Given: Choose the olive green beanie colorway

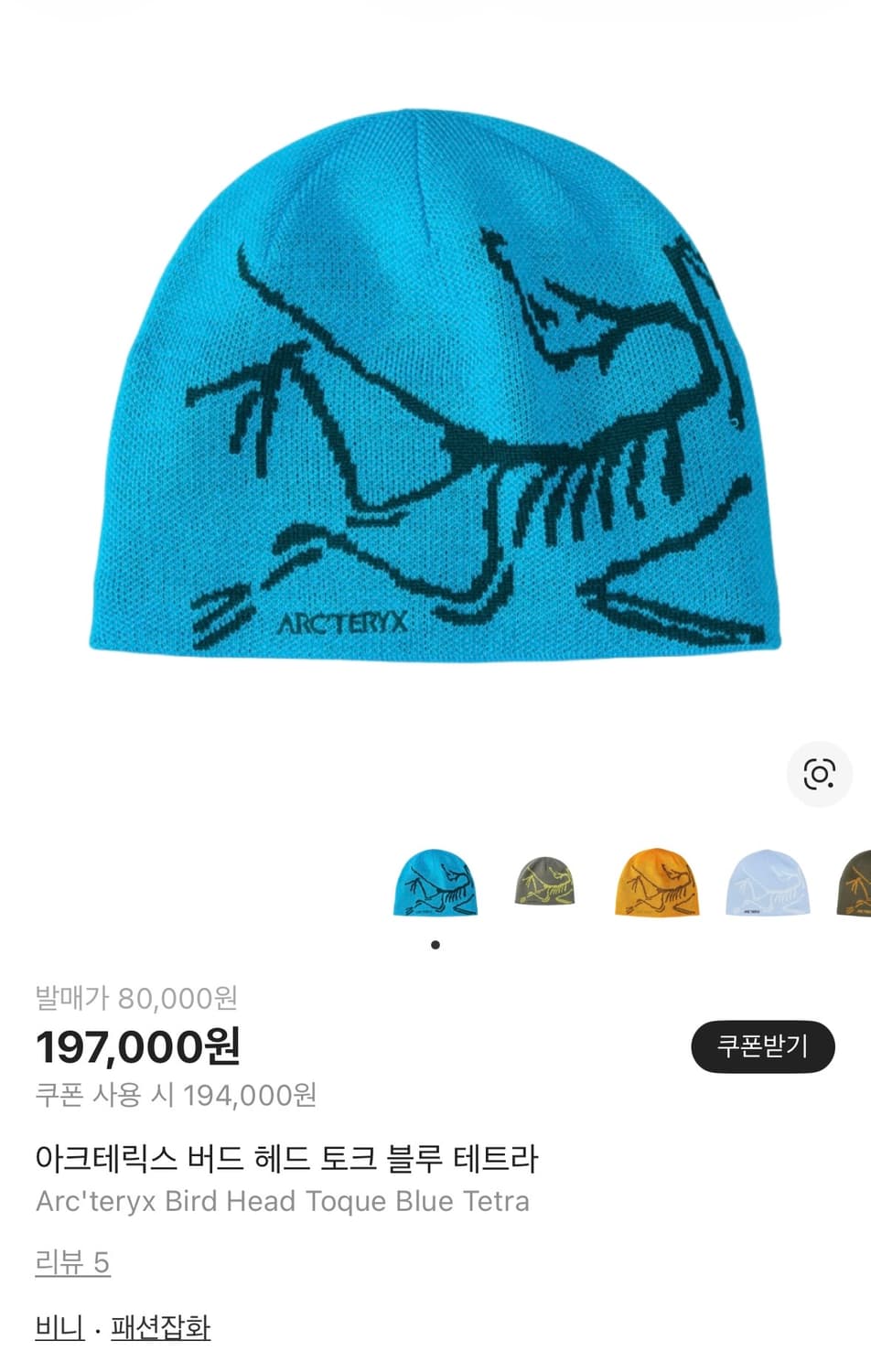Looking at the screenshot, I should [546, 881].
